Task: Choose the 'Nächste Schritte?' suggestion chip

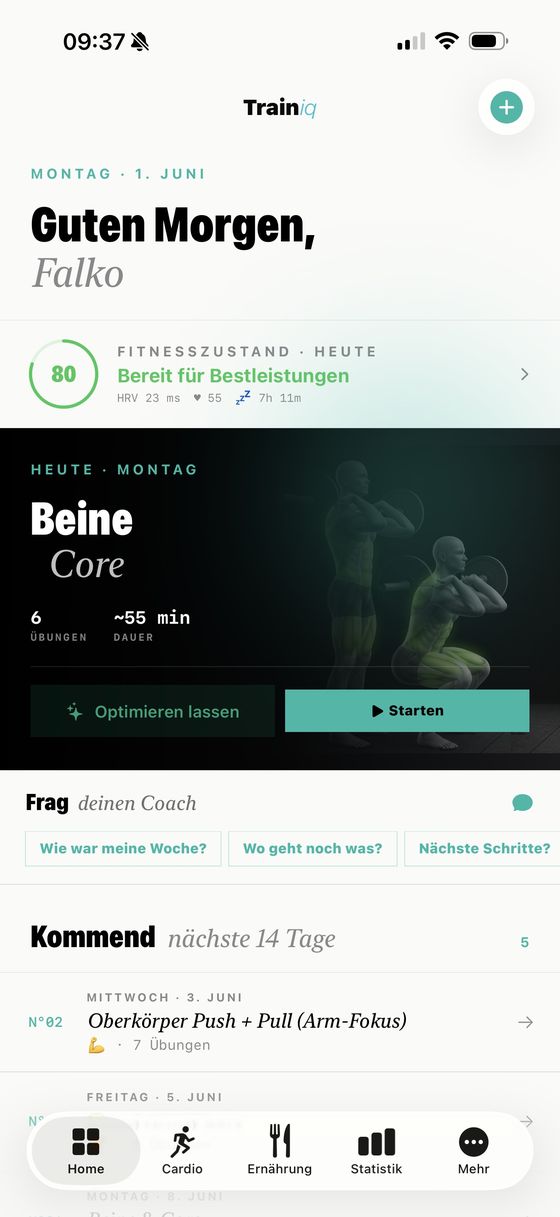Action: pos(484,848)
